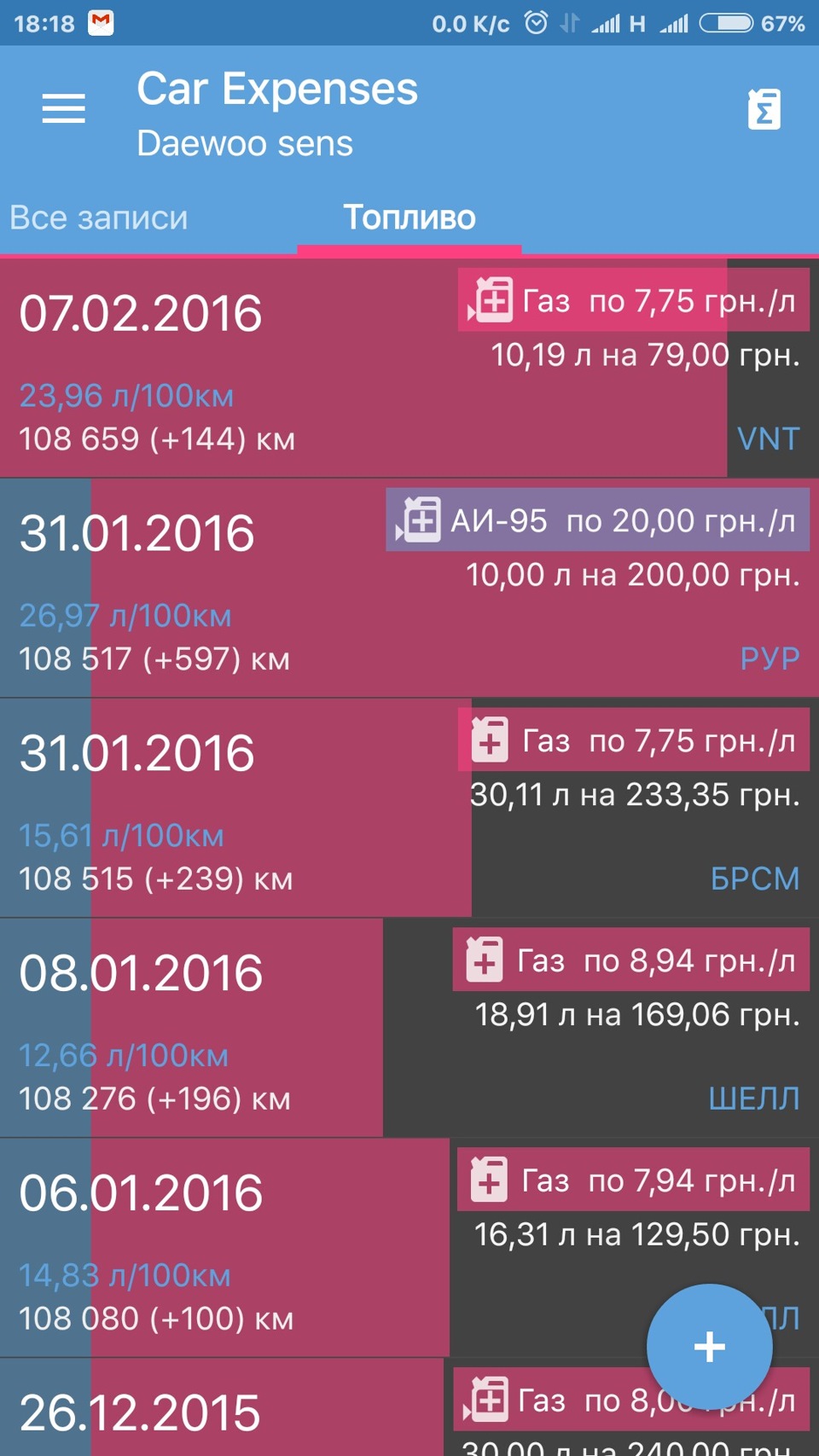Open the 31.01.2016 БРСМ gas record
Screen dimensions: 819x1456
tap(341, 809)
